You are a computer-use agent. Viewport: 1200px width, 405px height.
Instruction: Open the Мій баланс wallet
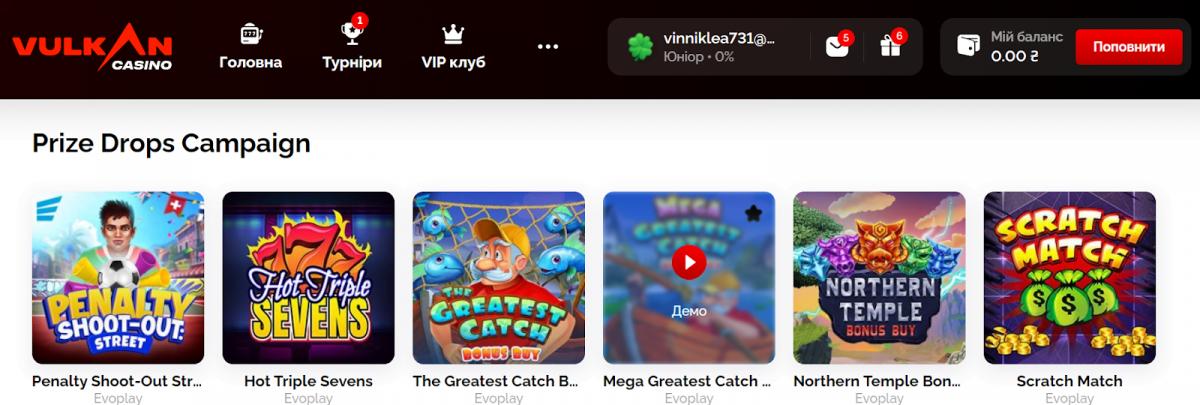tap(1003, 47)
